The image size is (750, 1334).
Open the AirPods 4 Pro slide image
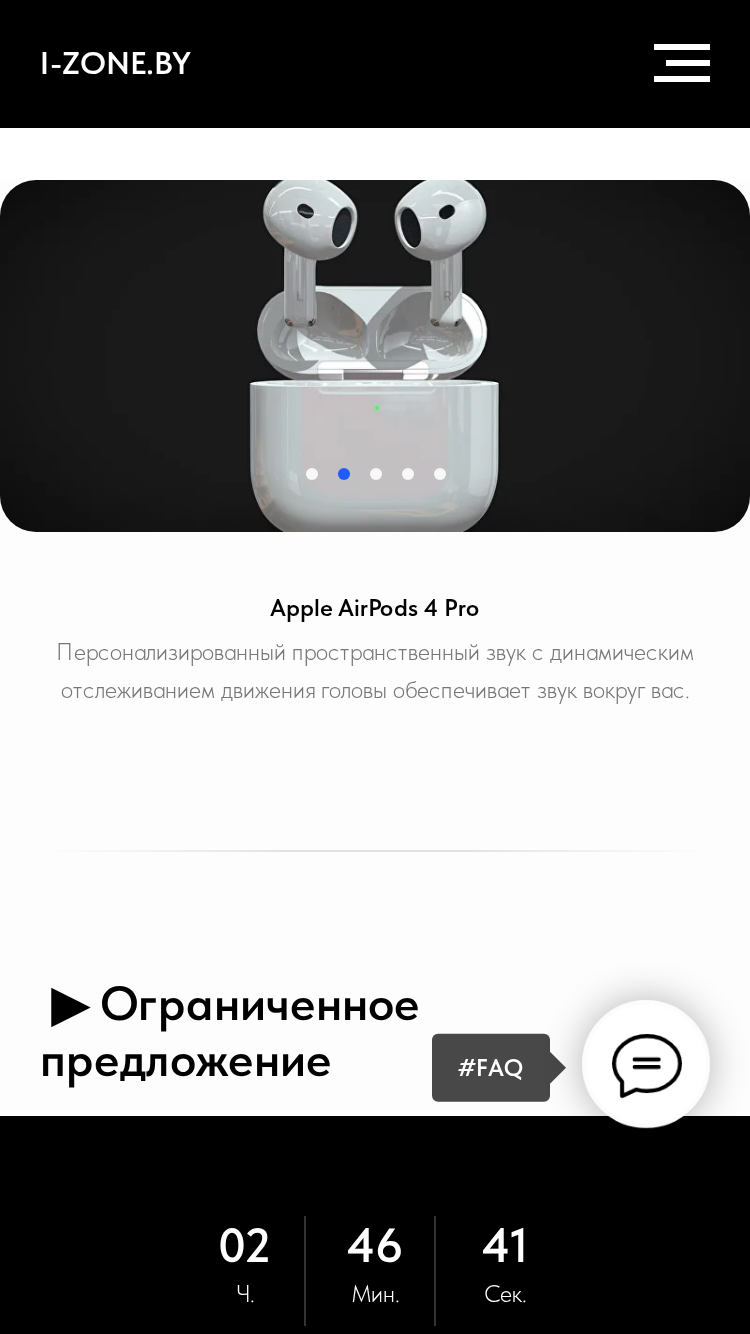pyautogui.click(x=375, y=356)
